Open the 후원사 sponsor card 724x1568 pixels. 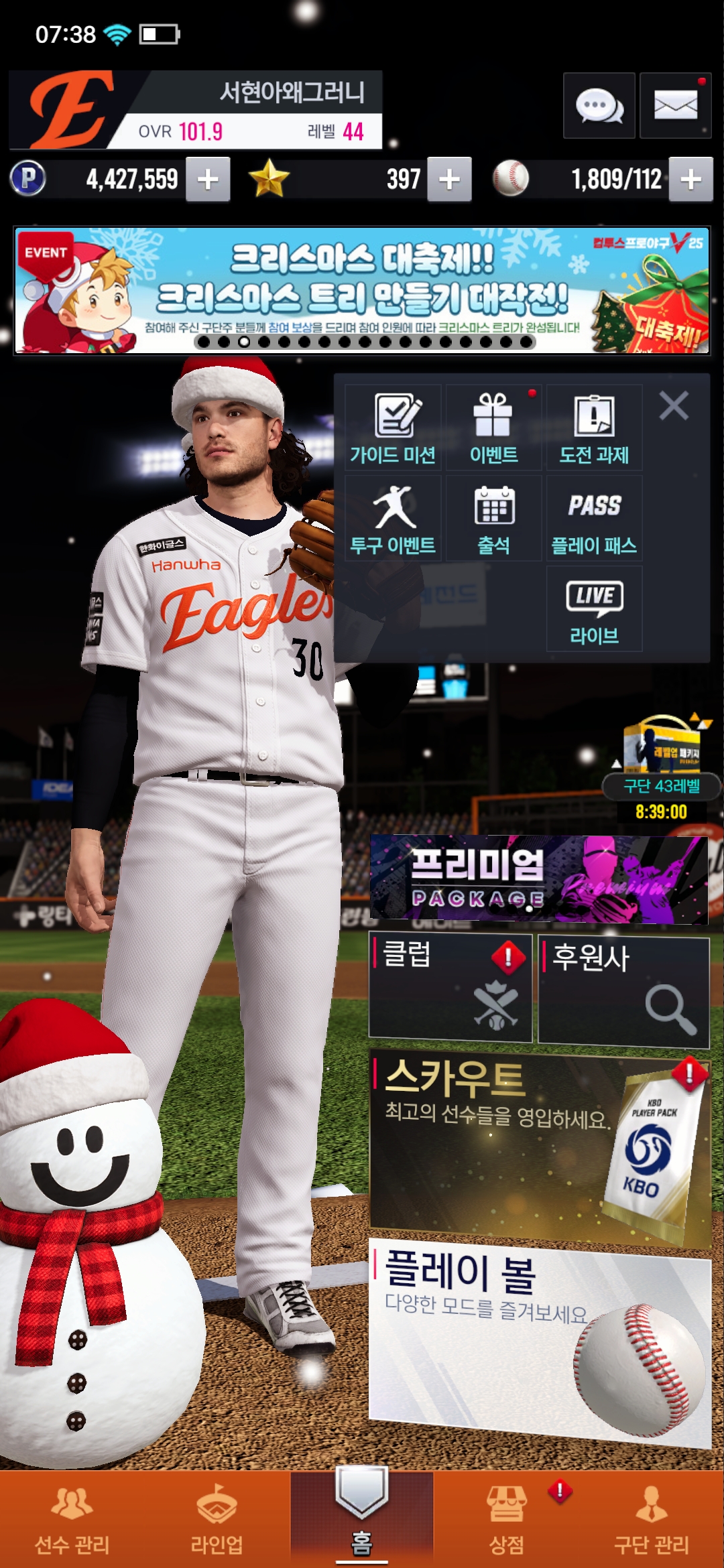click(623, 990)
